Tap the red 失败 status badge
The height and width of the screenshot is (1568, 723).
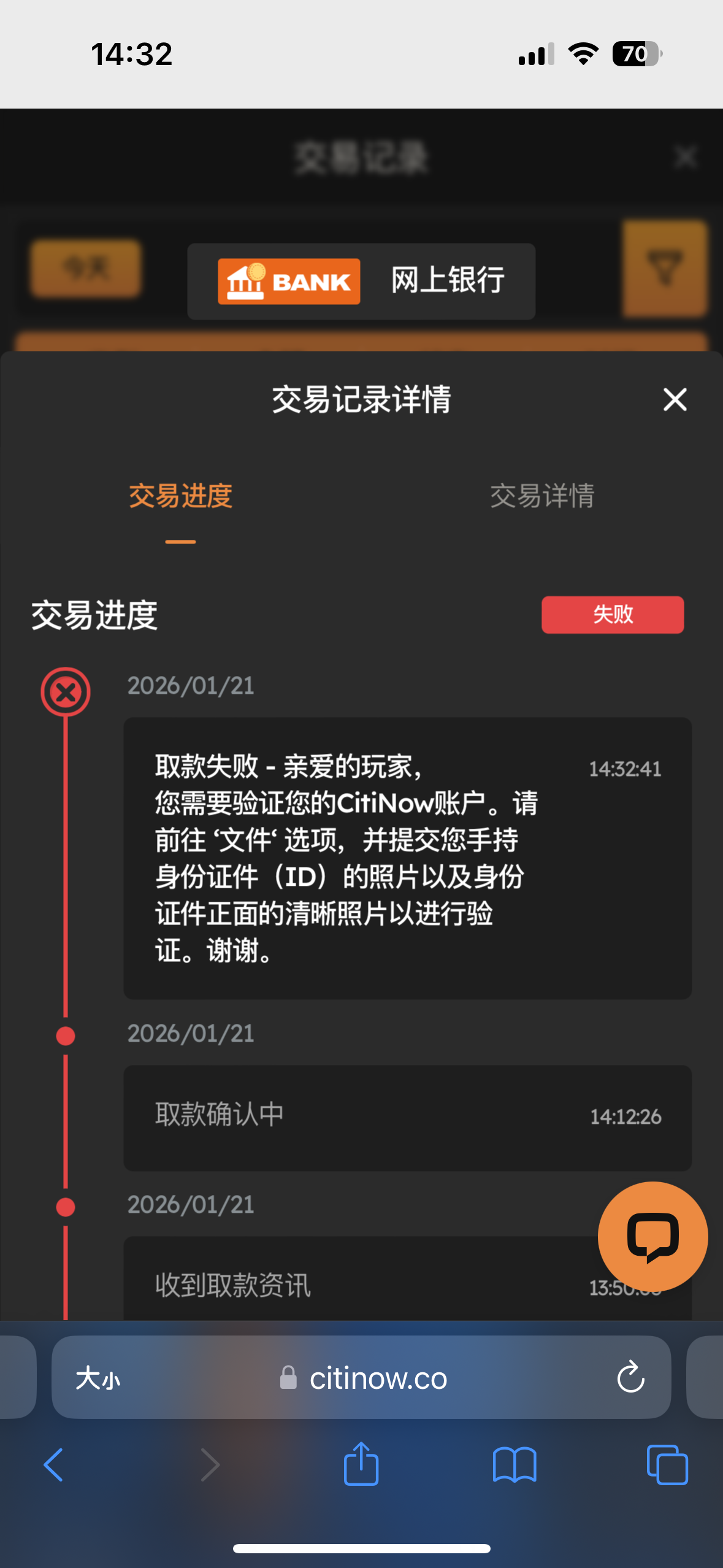612,615
